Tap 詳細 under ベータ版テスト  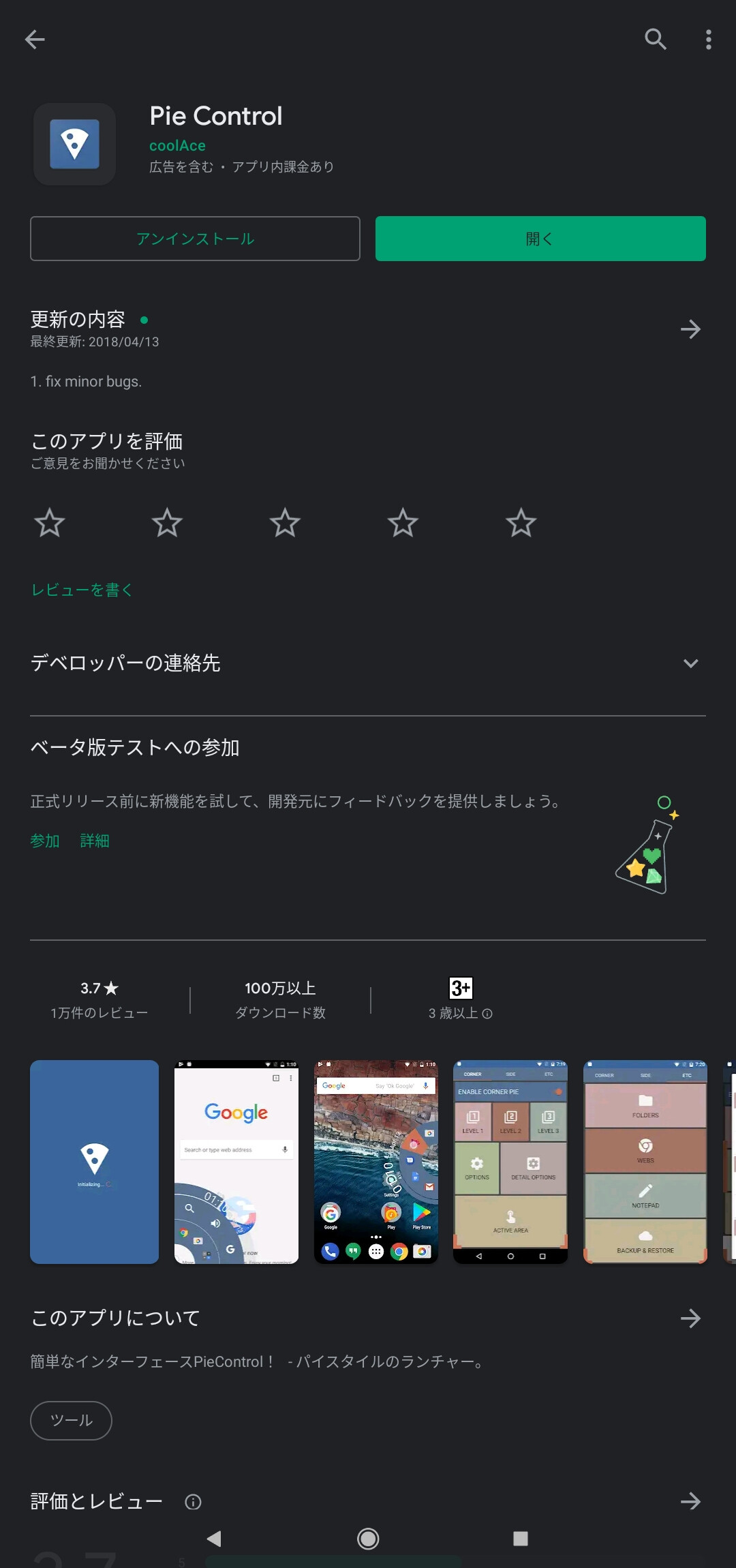pos(94,841)
